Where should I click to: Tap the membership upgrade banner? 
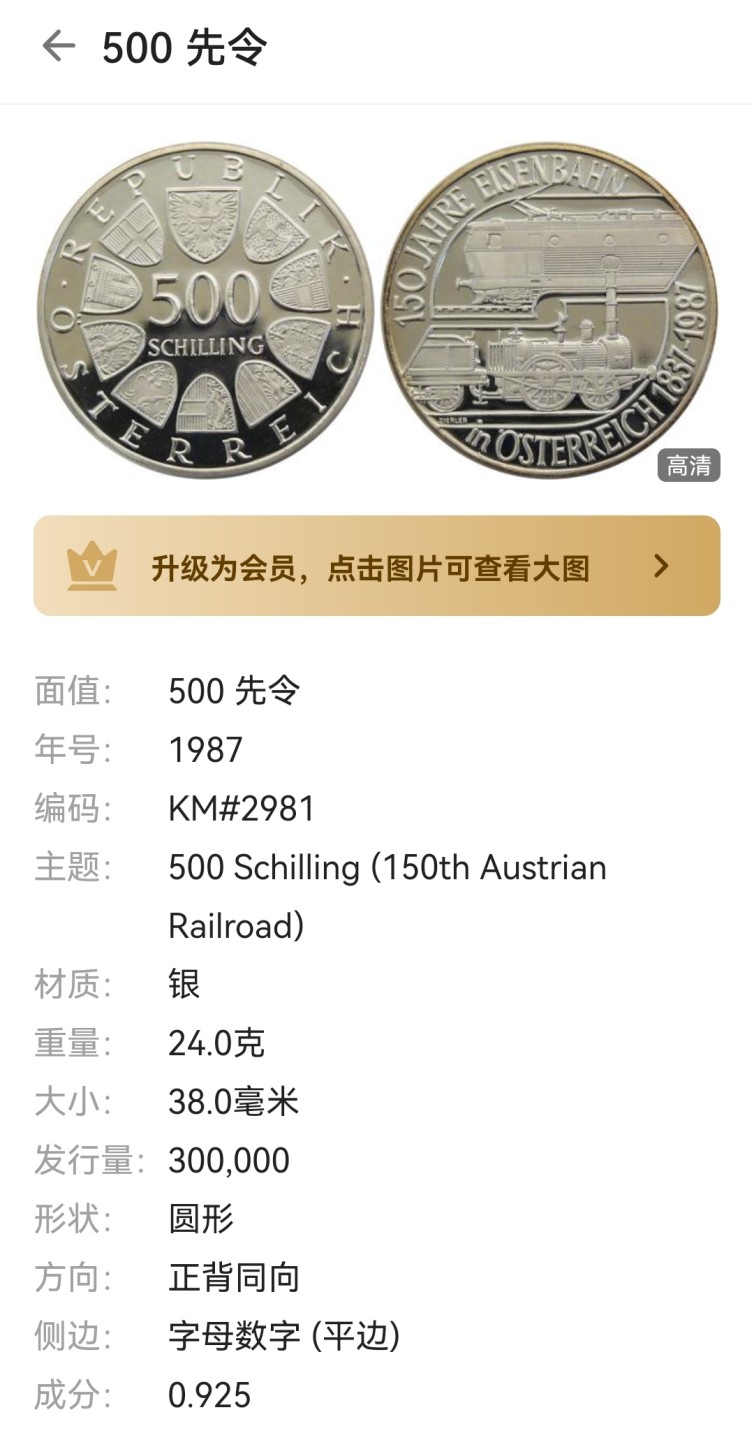[377, 566]
